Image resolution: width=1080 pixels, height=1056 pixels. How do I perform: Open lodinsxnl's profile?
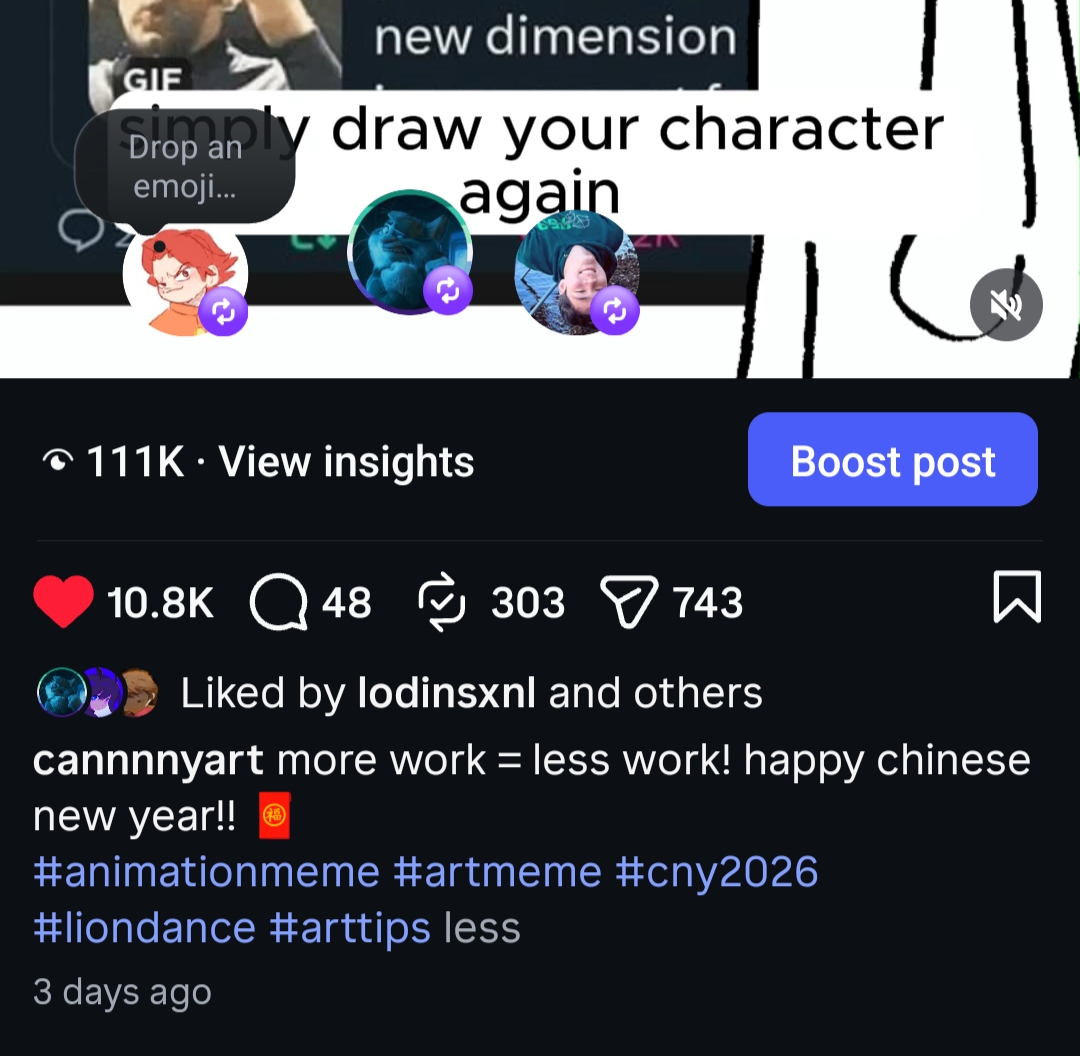click(446, 693)
